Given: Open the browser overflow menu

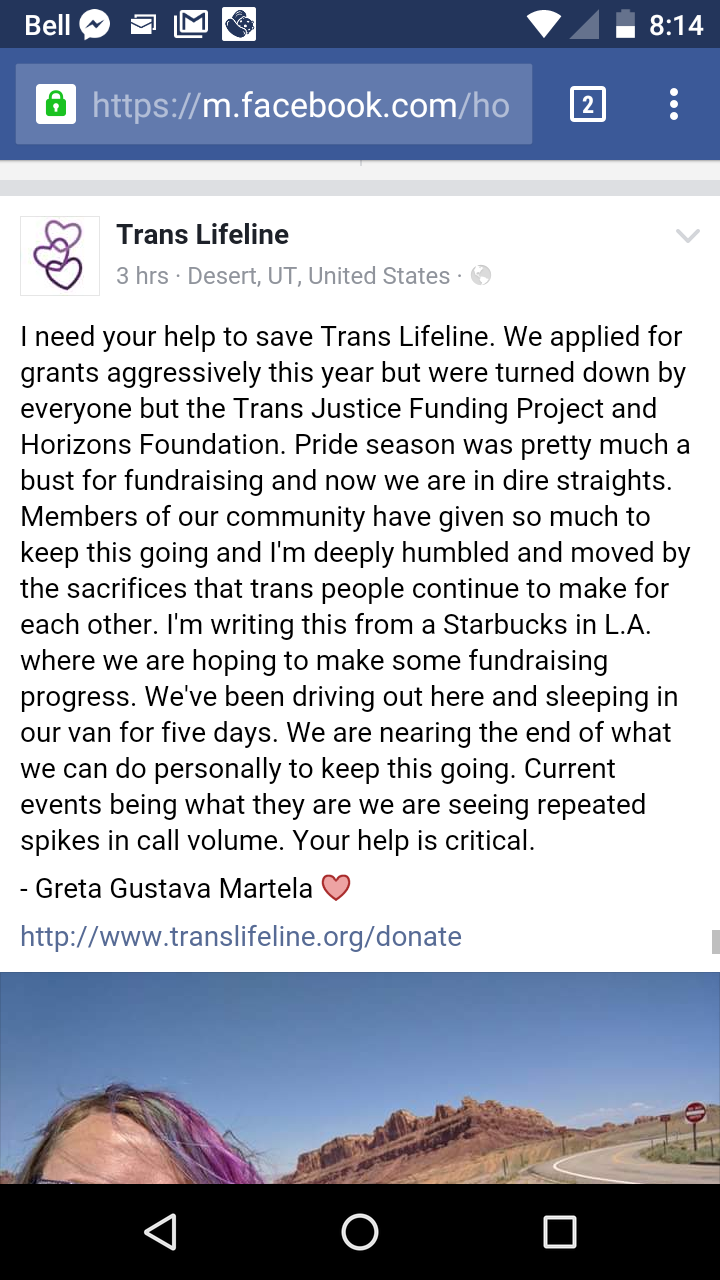Looking at the screenshot, I should pos(674,104).
